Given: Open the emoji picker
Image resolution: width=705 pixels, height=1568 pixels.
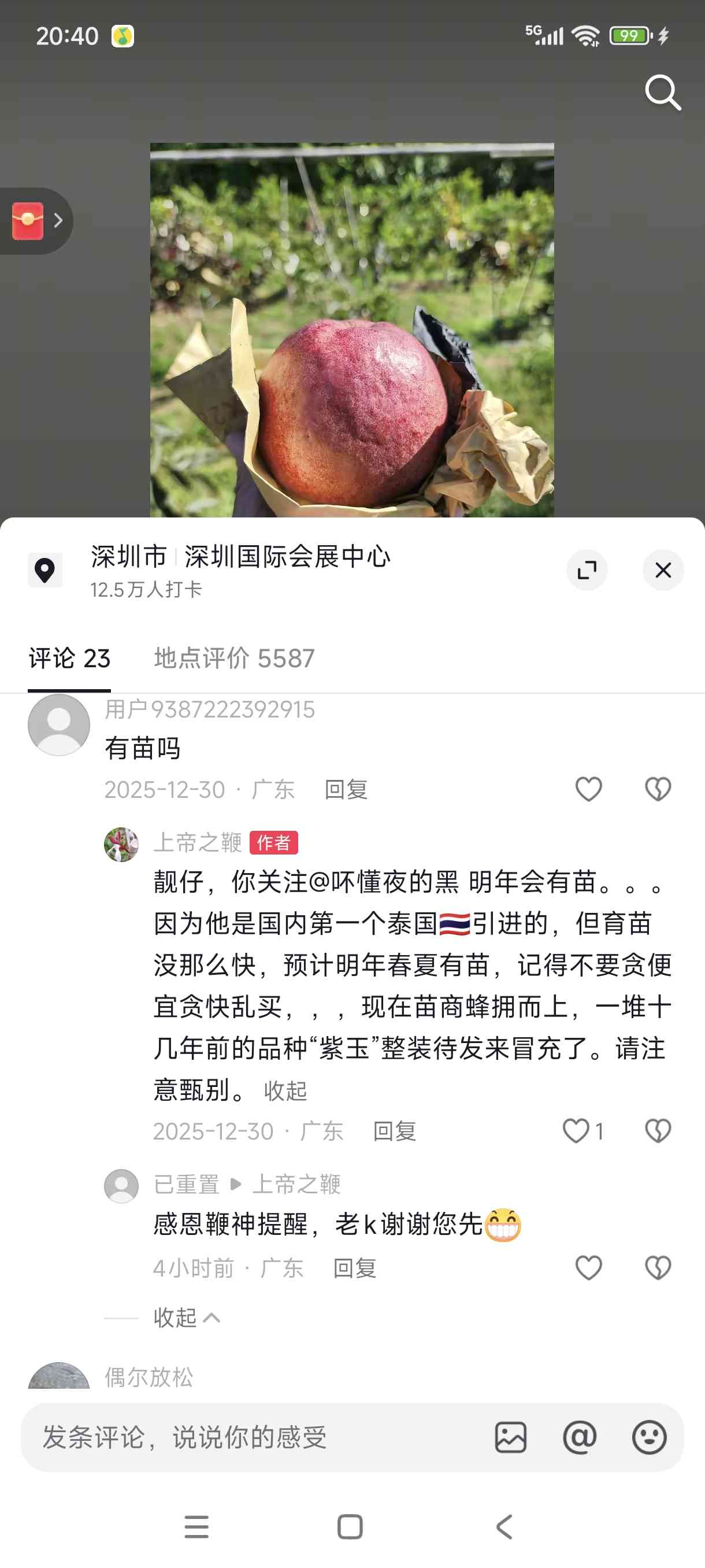Looking at the screenshot, I should (x=649, y=1438).
